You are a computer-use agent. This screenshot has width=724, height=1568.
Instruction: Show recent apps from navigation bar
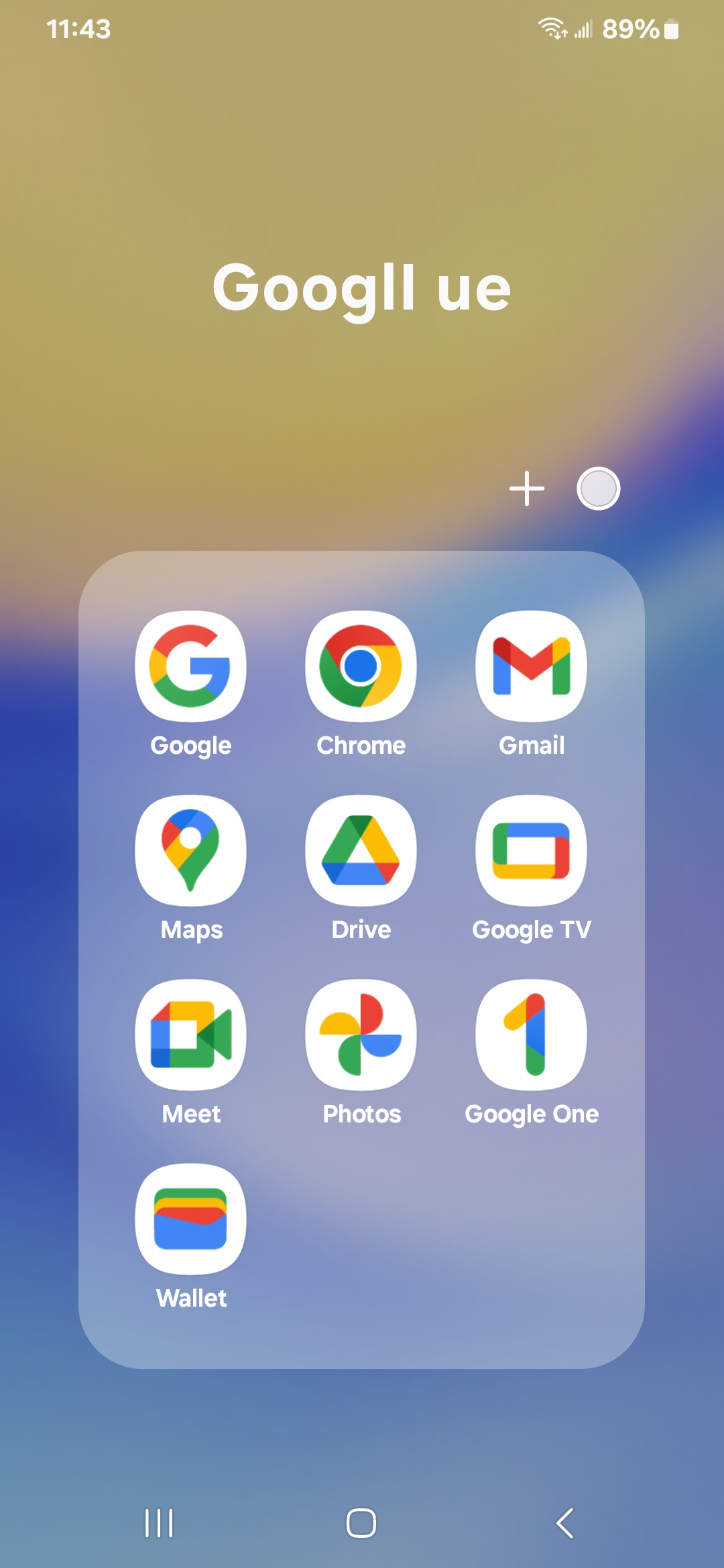point(159,1523)
